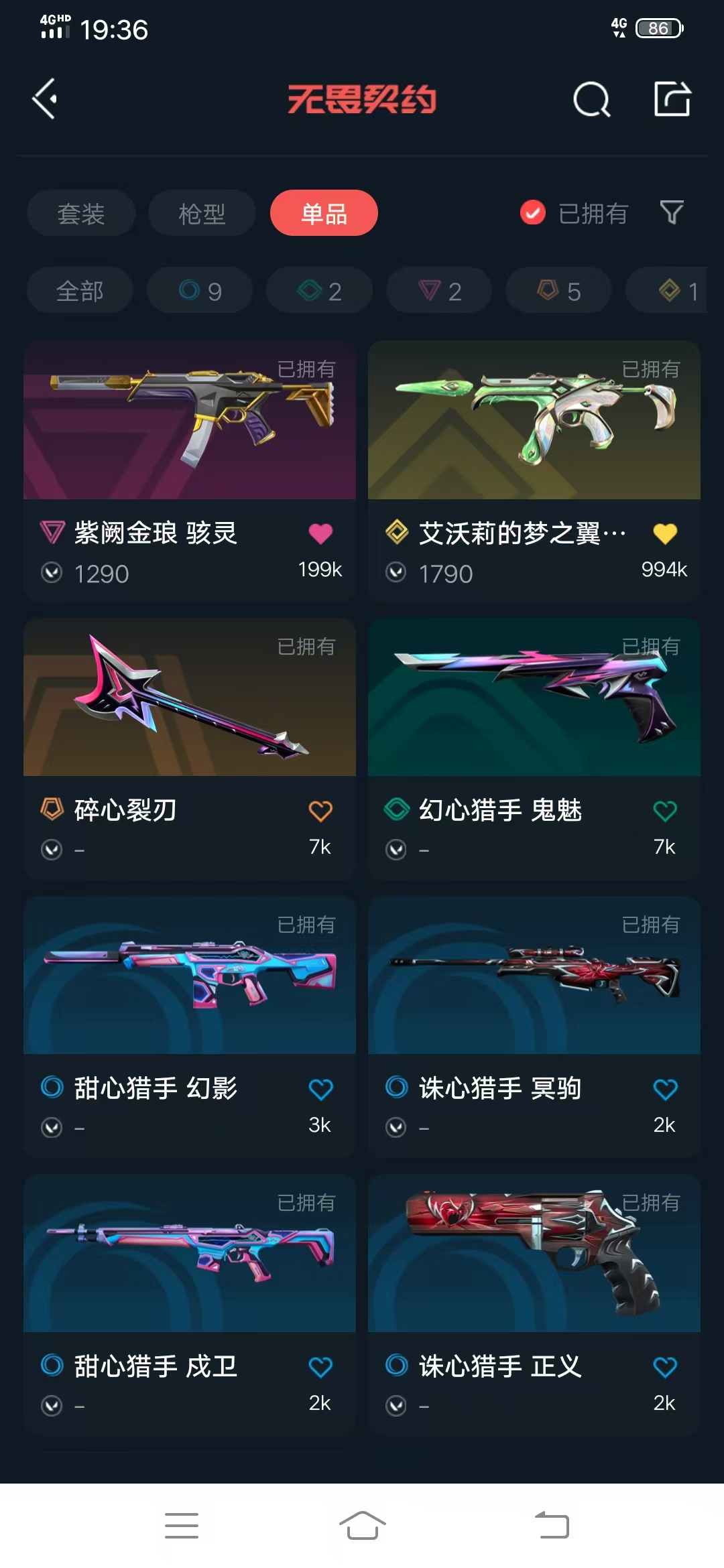Switch to the 套装 tab
Viewport: 724px width, 1568px height.
(x=81, y=213)
